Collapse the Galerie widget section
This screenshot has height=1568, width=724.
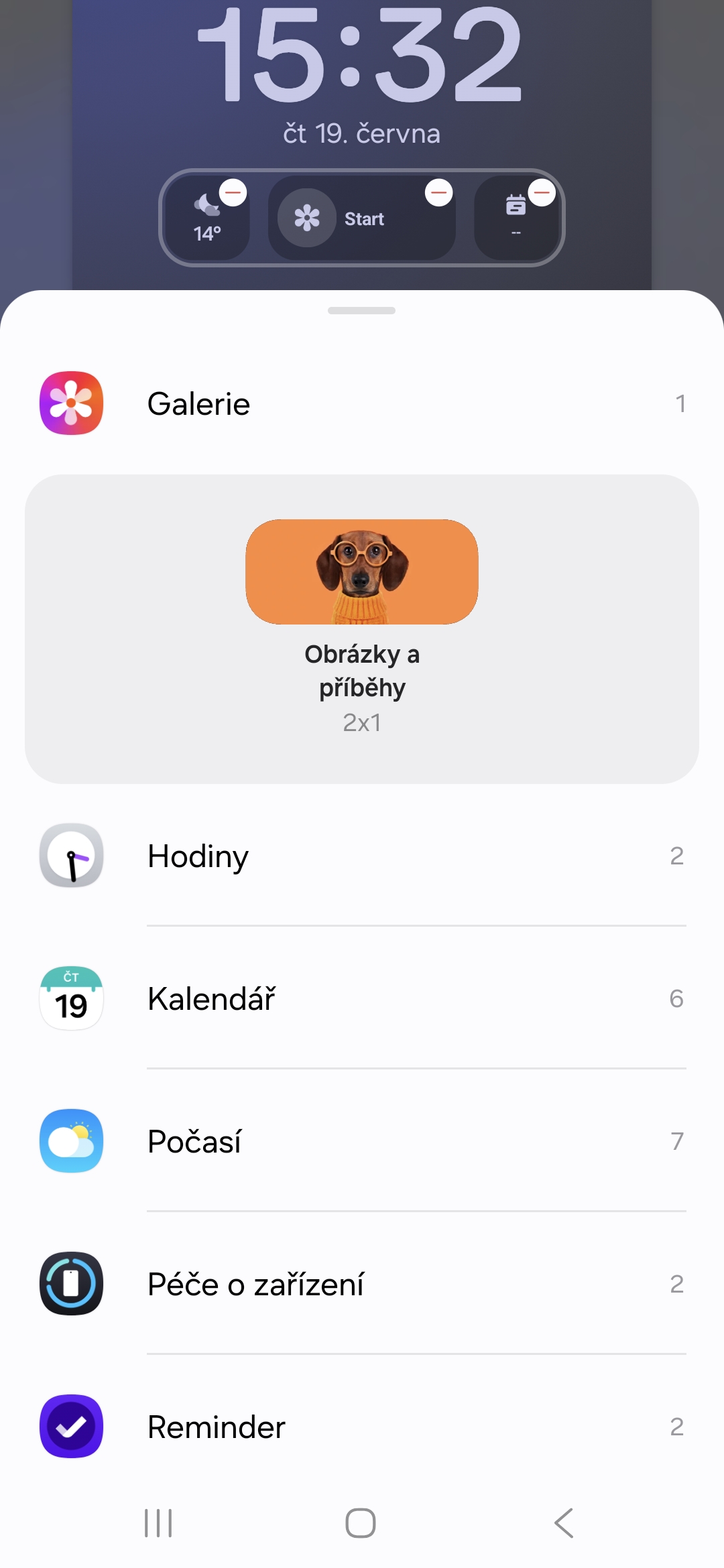click(362, 403)
